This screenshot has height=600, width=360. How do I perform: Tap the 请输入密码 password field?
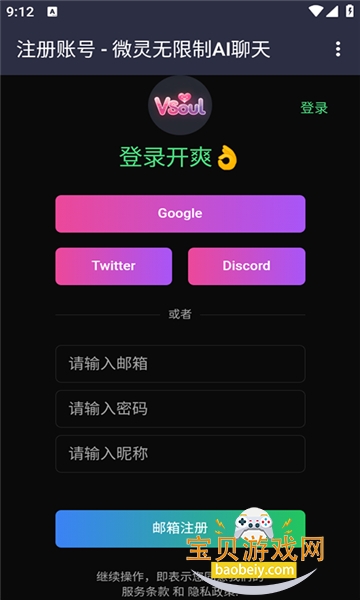[x=180, y=409]
